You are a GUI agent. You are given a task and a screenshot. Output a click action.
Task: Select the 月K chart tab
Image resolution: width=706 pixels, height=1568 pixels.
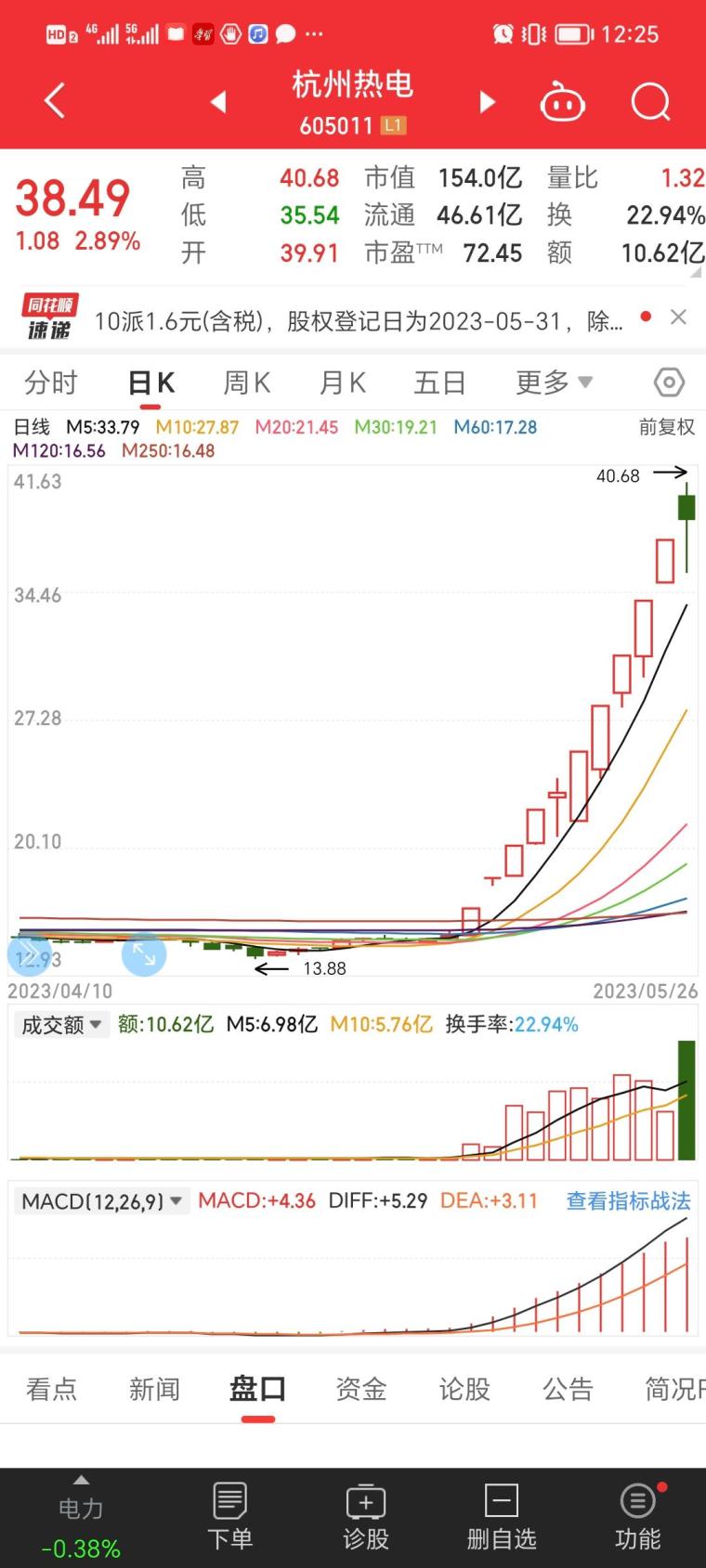(x=343, y=382)
